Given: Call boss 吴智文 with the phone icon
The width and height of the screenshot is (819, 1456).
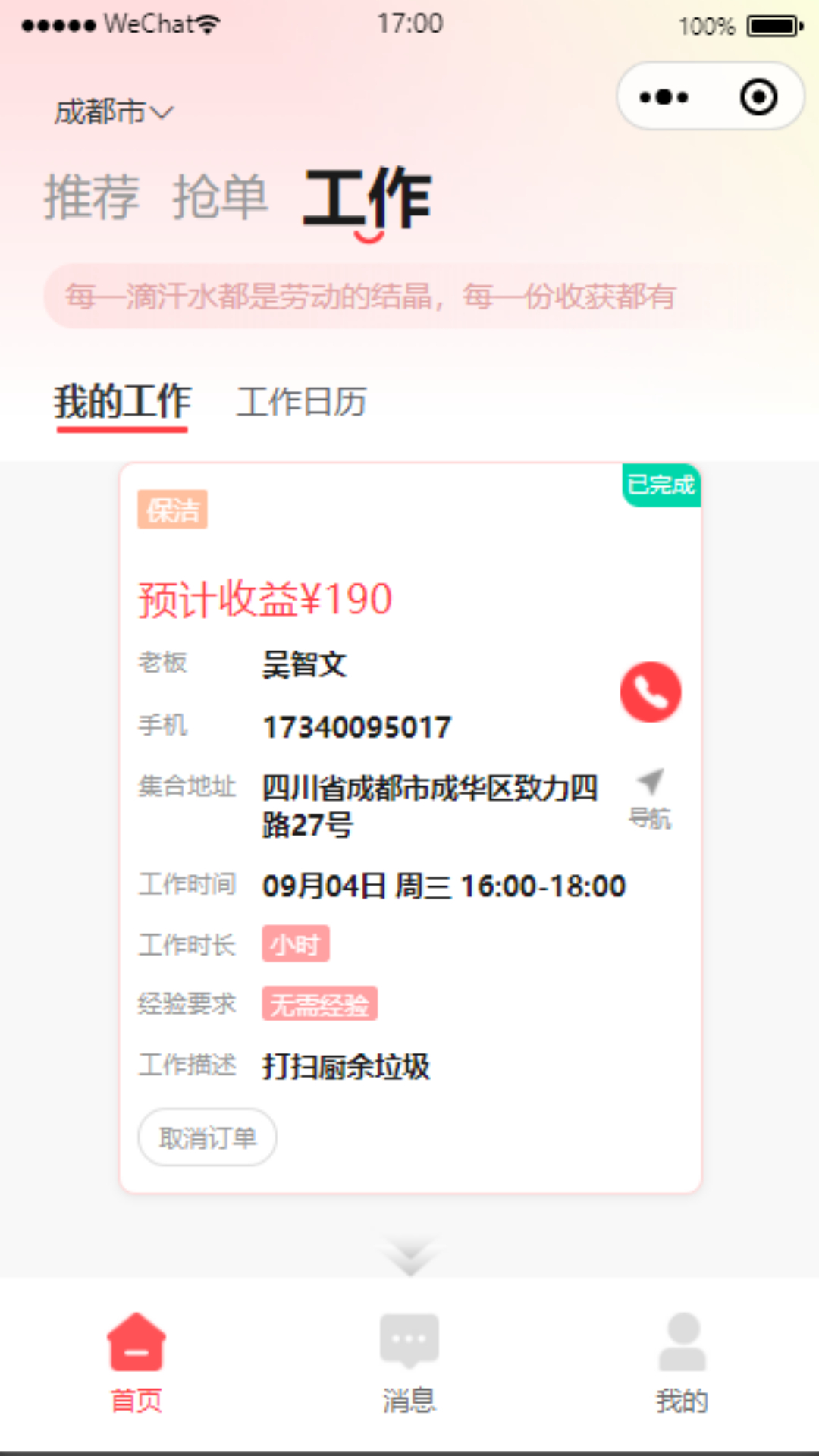Looking at the screenshot, I should [651, 692].
